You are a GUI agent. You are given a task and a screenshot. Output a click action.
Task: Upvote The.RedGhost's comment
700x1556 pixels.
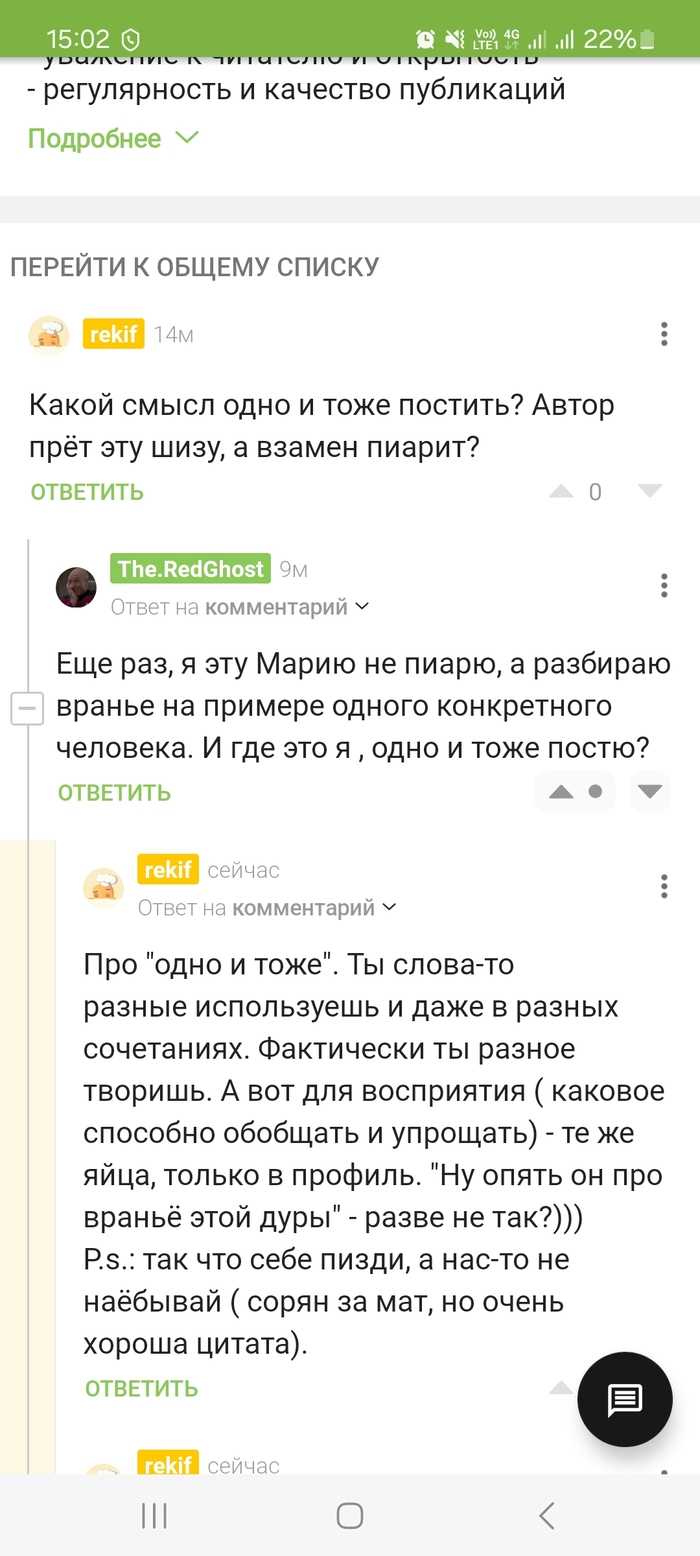pyautogui.click(x=561, y=792)
